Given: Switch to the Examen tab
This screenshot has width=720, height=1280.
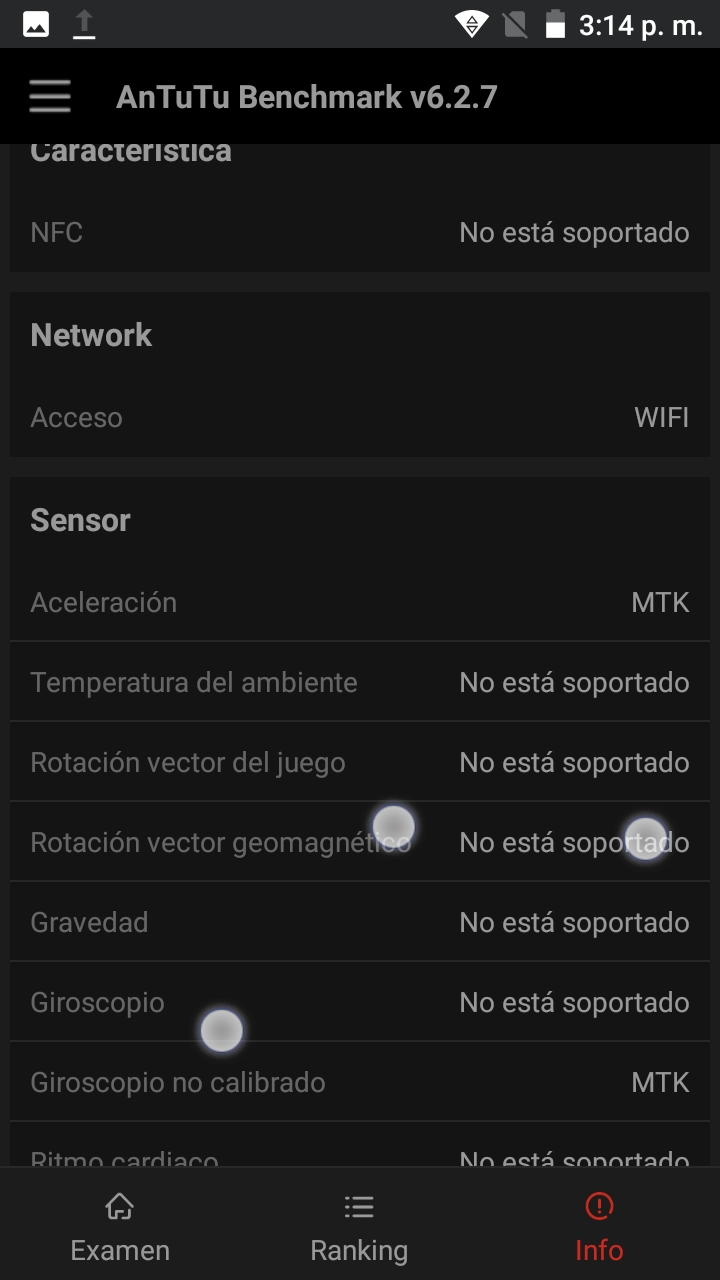Looking at the screenshot, I should pos(120,1227).
